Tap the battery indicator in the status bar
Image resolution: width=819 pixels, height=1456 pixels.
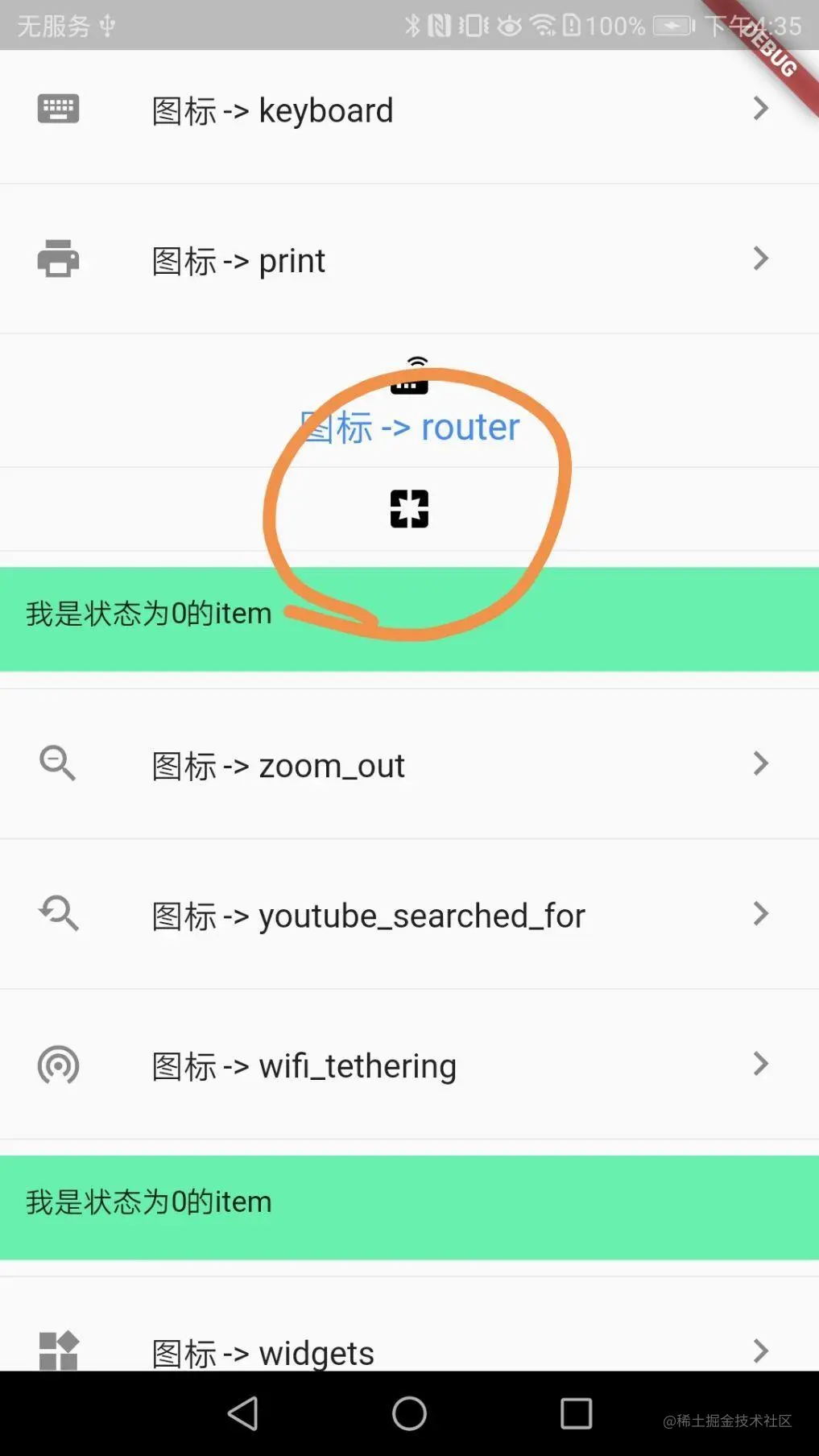tap(671, 24)
